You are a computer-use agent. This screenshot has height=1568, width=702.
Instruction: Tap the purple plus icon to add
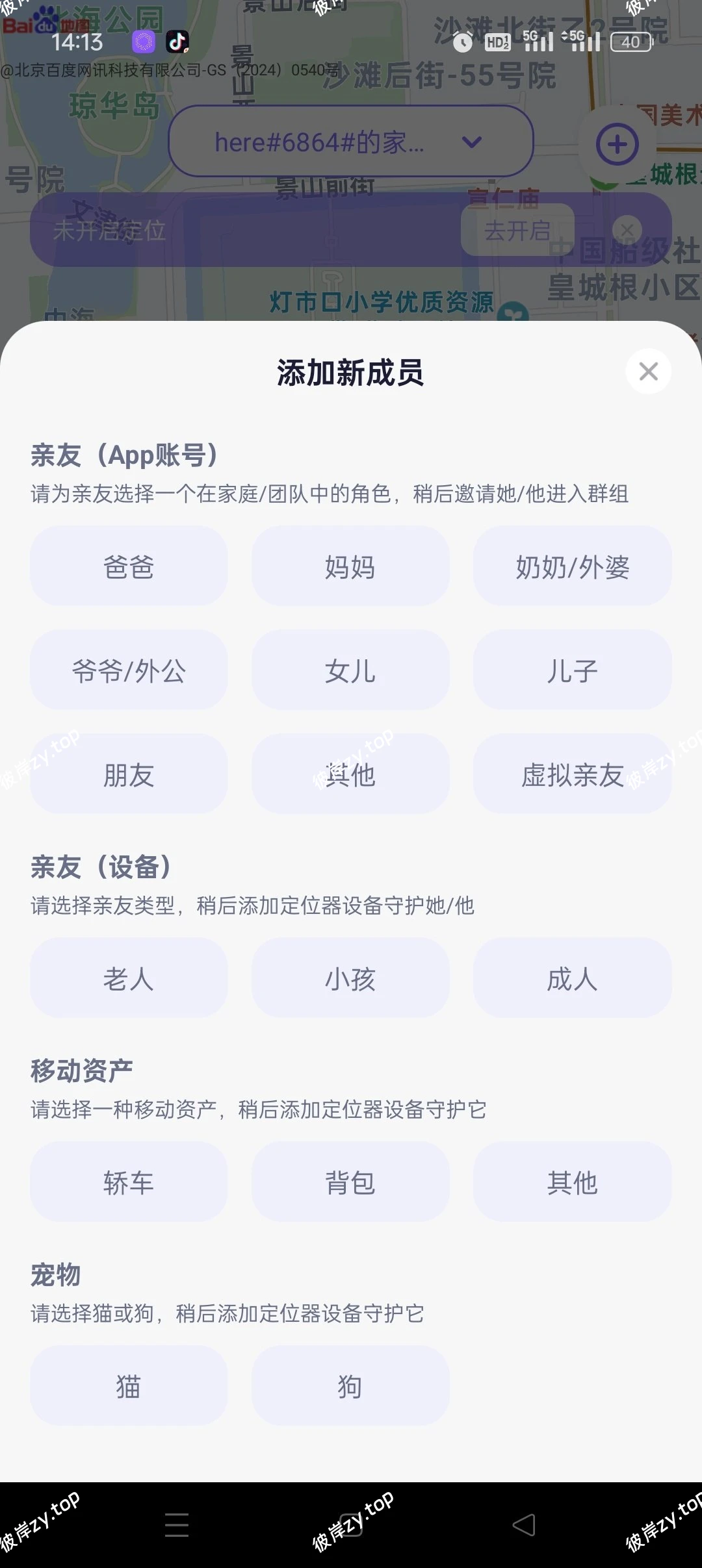[x=616, y=144]
